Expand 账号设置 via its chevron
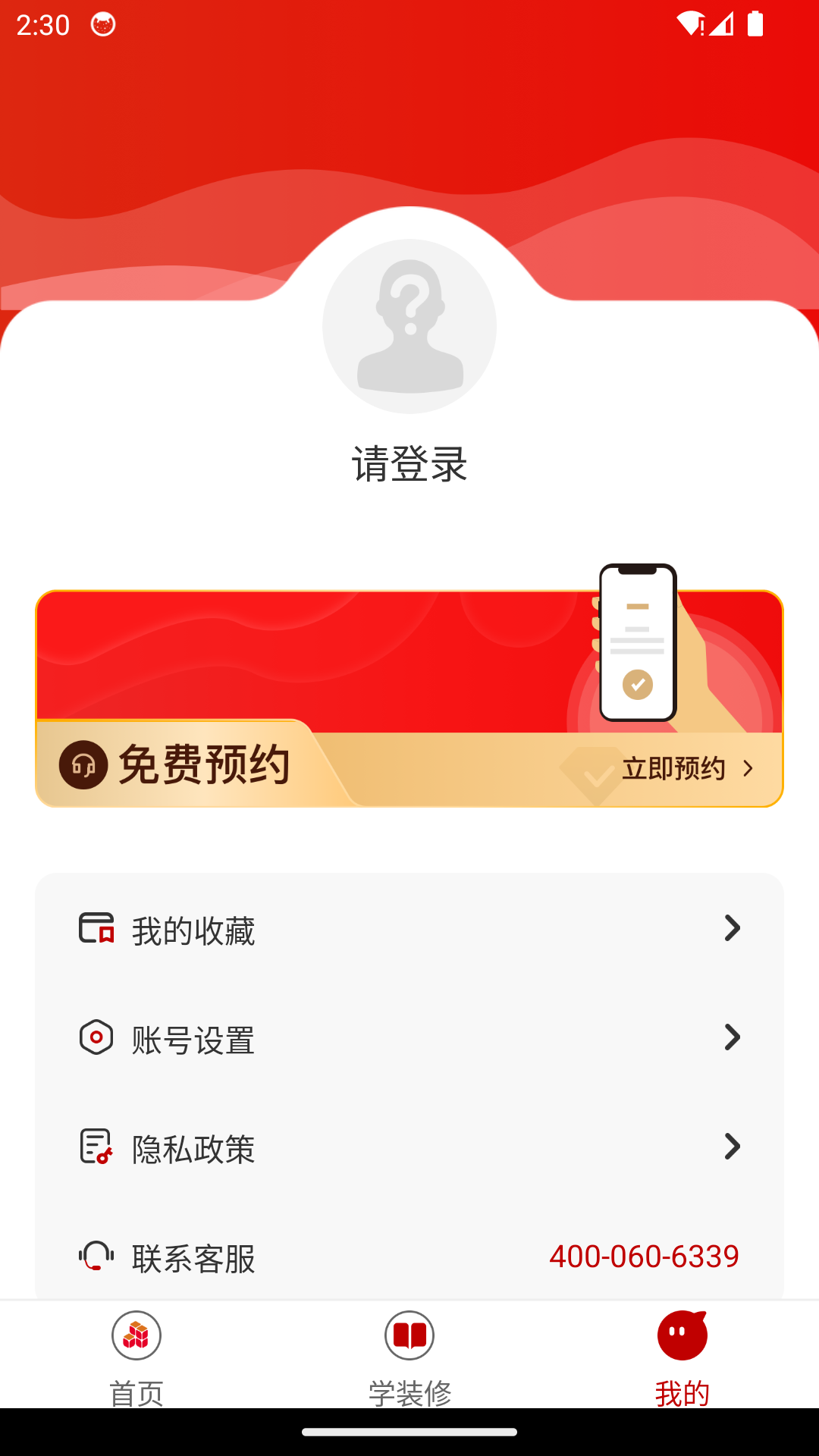Viewport: 819px width, 1456px height. pyautogui.click(x=730, y=1037)
